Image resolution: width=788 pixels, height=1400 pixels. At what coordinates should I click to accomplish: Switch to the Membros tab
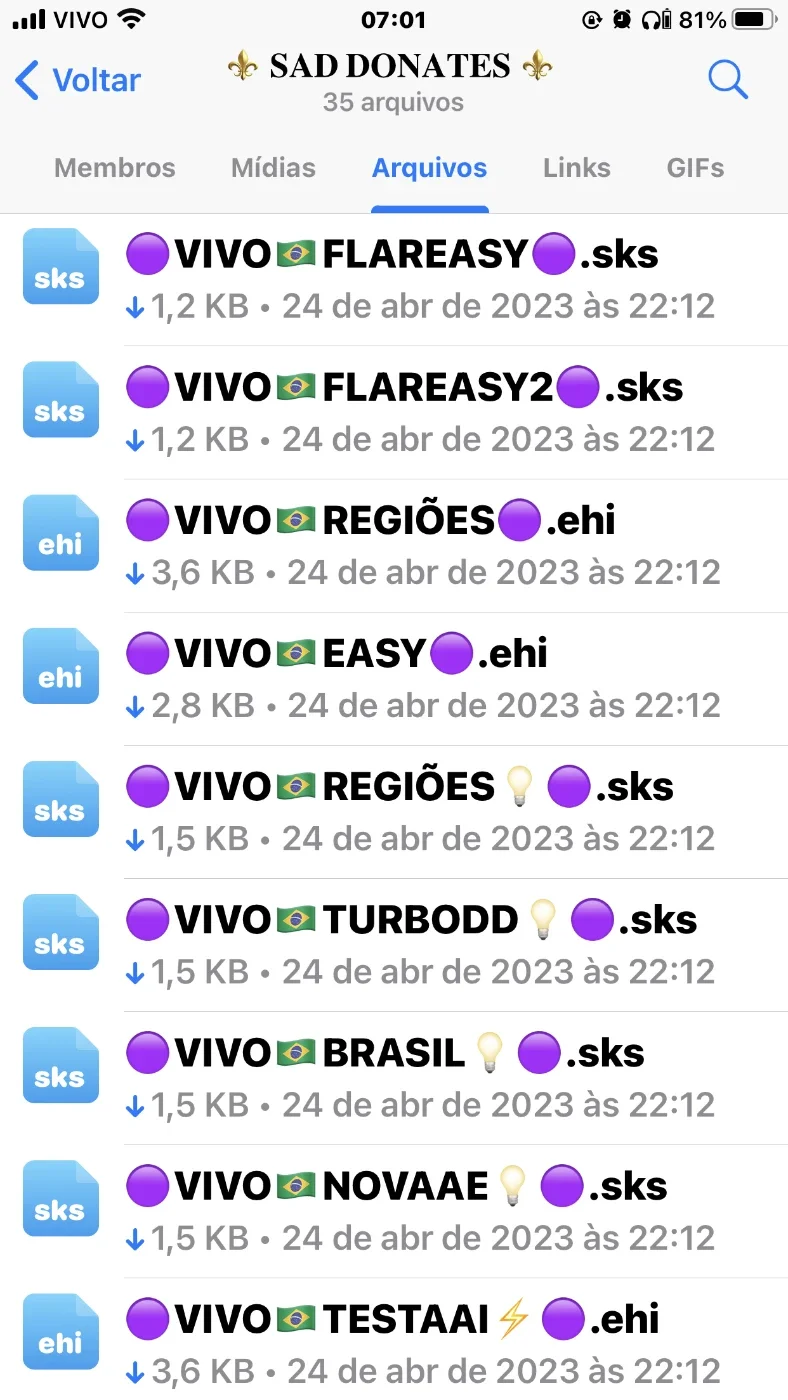[x=114, y=168]
